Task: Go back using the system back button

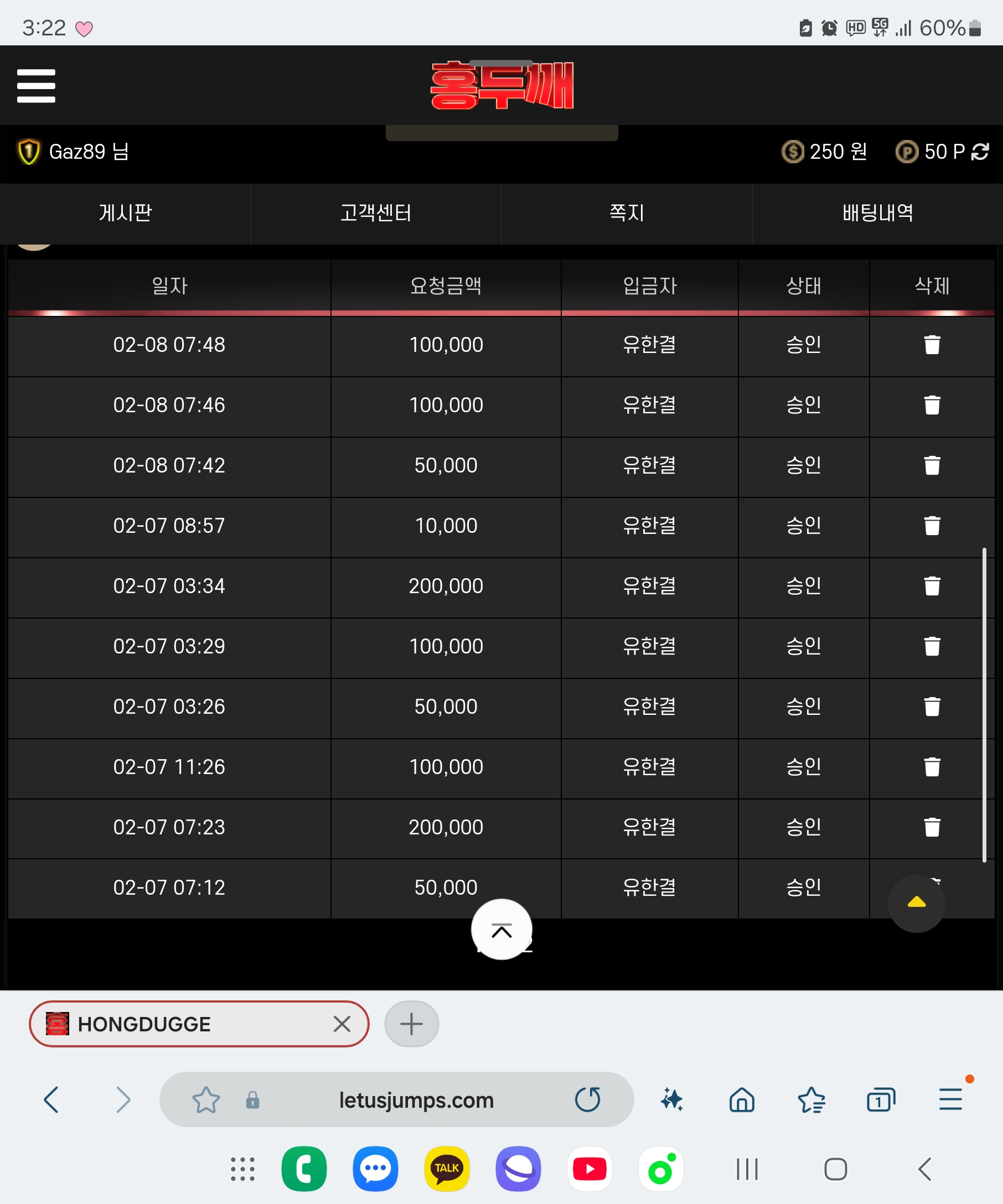Action: pos(924,1169)
